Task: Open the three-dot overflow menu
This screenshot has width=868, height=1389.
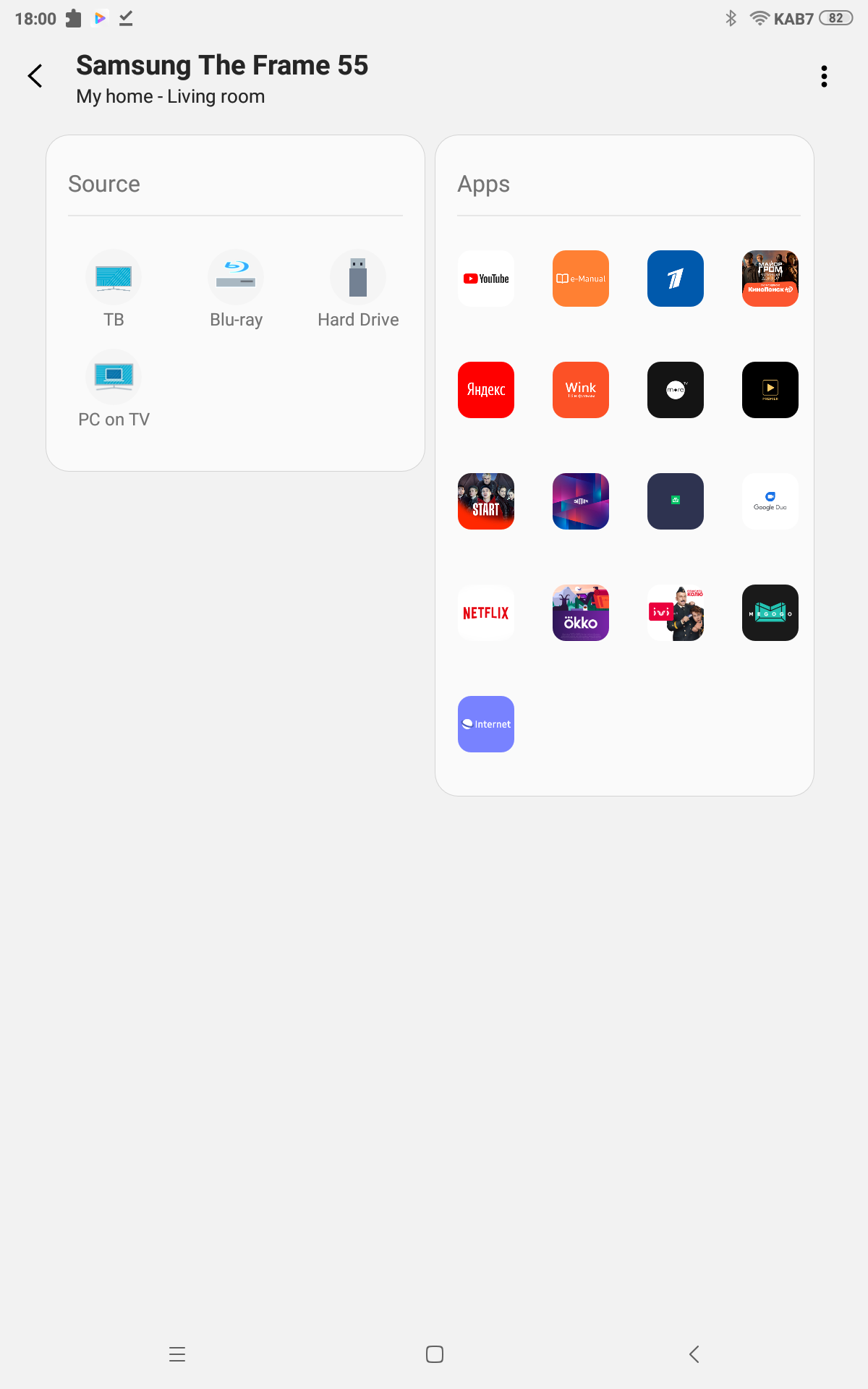Action: point(824,76)
